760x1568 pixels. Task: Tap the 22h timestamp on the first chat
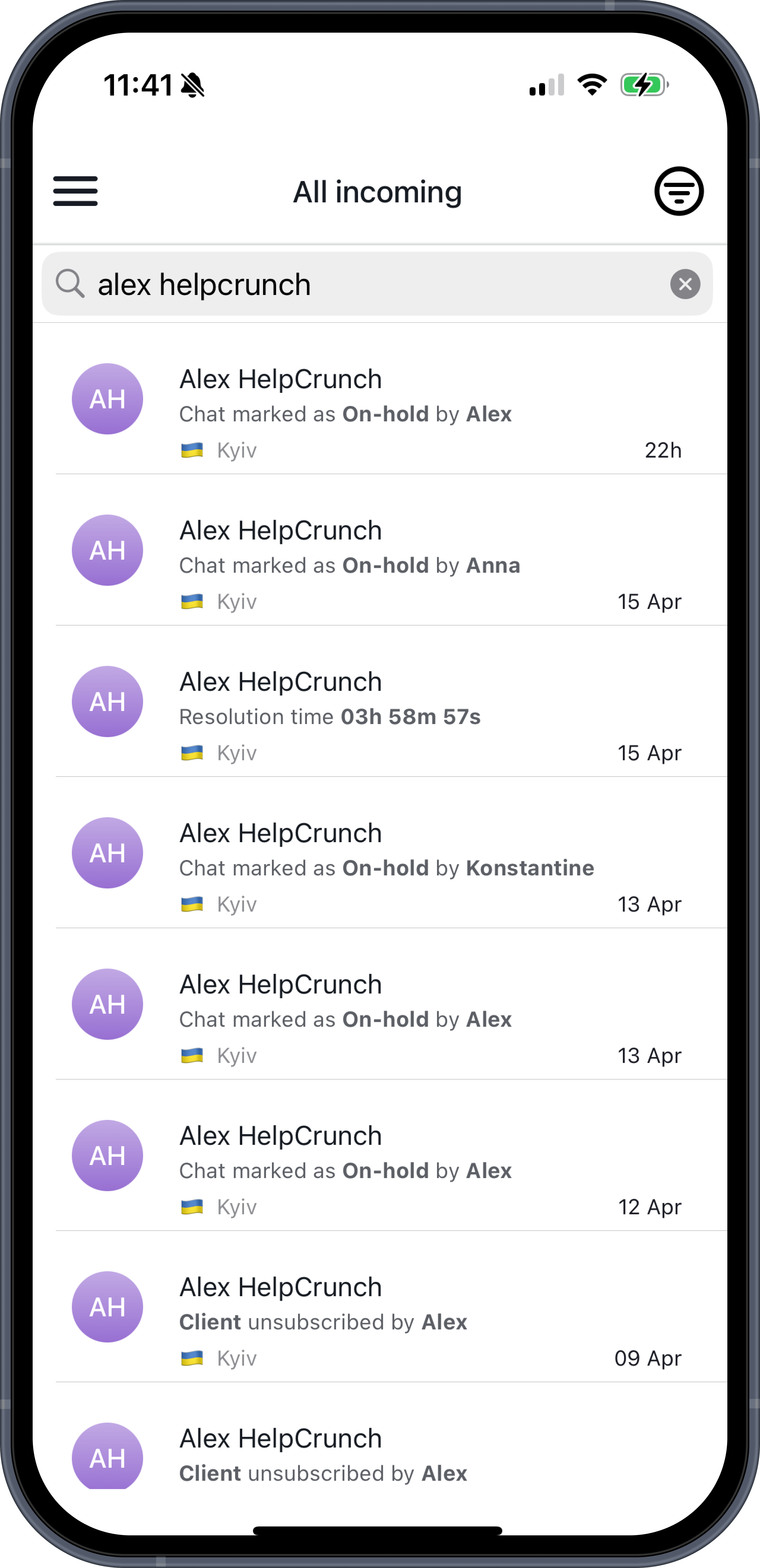[663, 450]
